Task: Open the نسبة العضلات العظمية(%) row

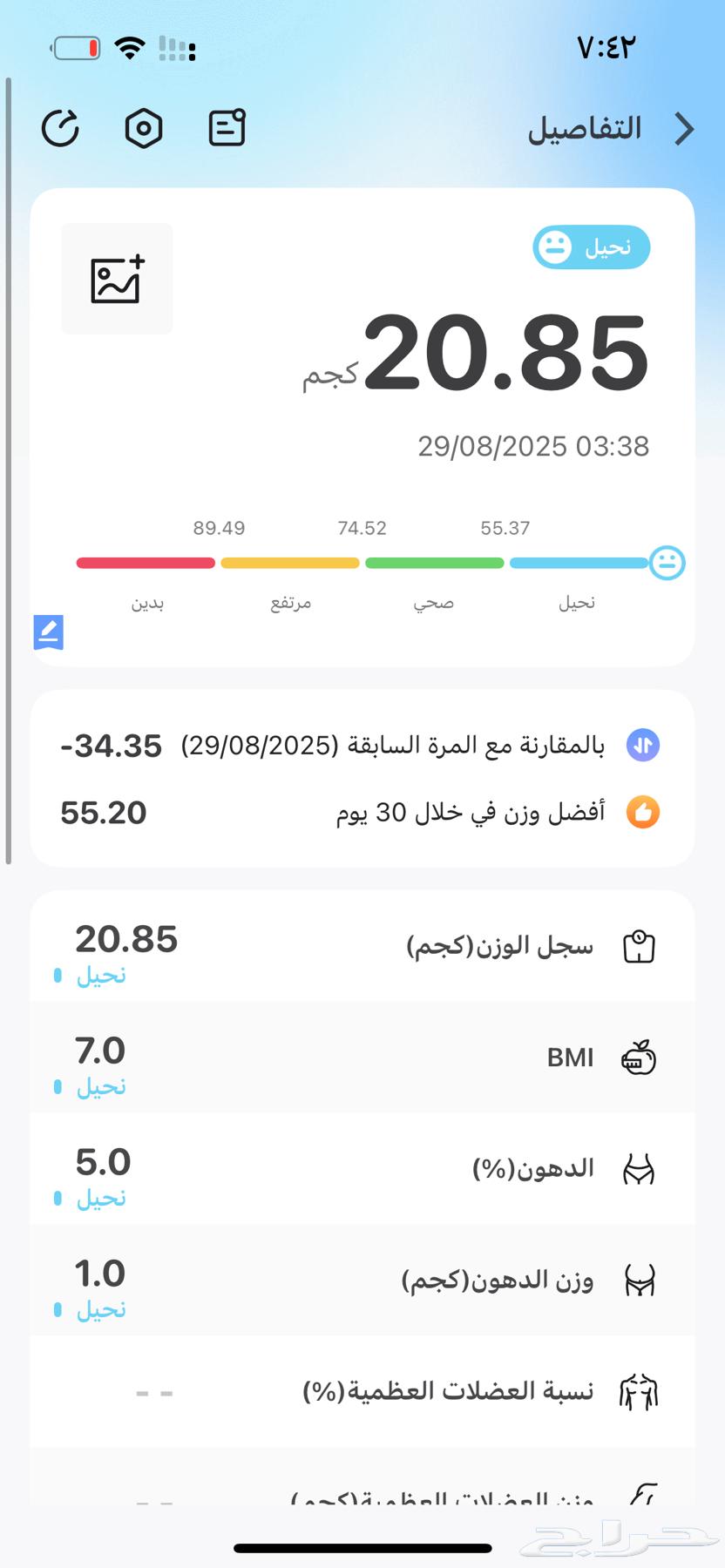Action: point(362,1392)
